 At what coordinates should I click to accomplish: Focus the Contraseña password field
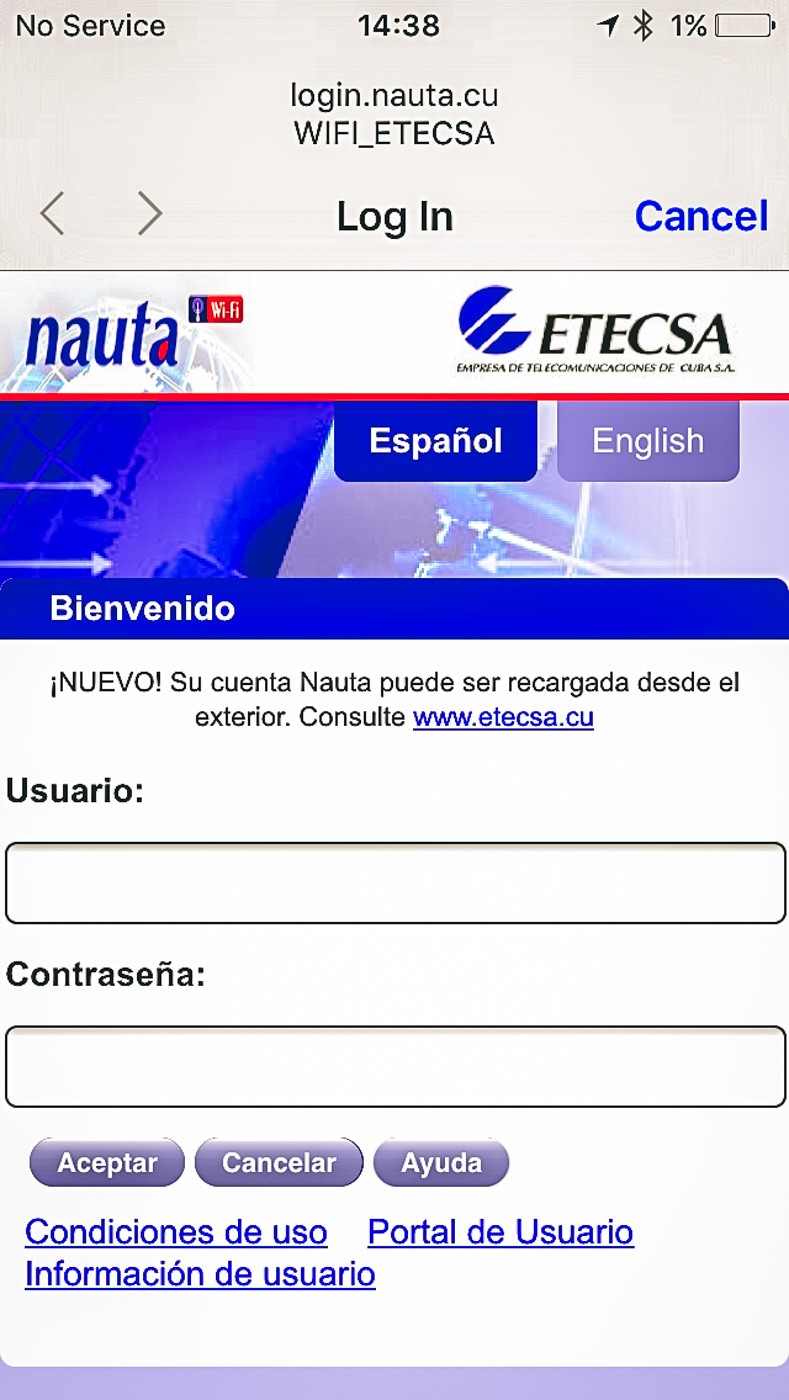395,1066
